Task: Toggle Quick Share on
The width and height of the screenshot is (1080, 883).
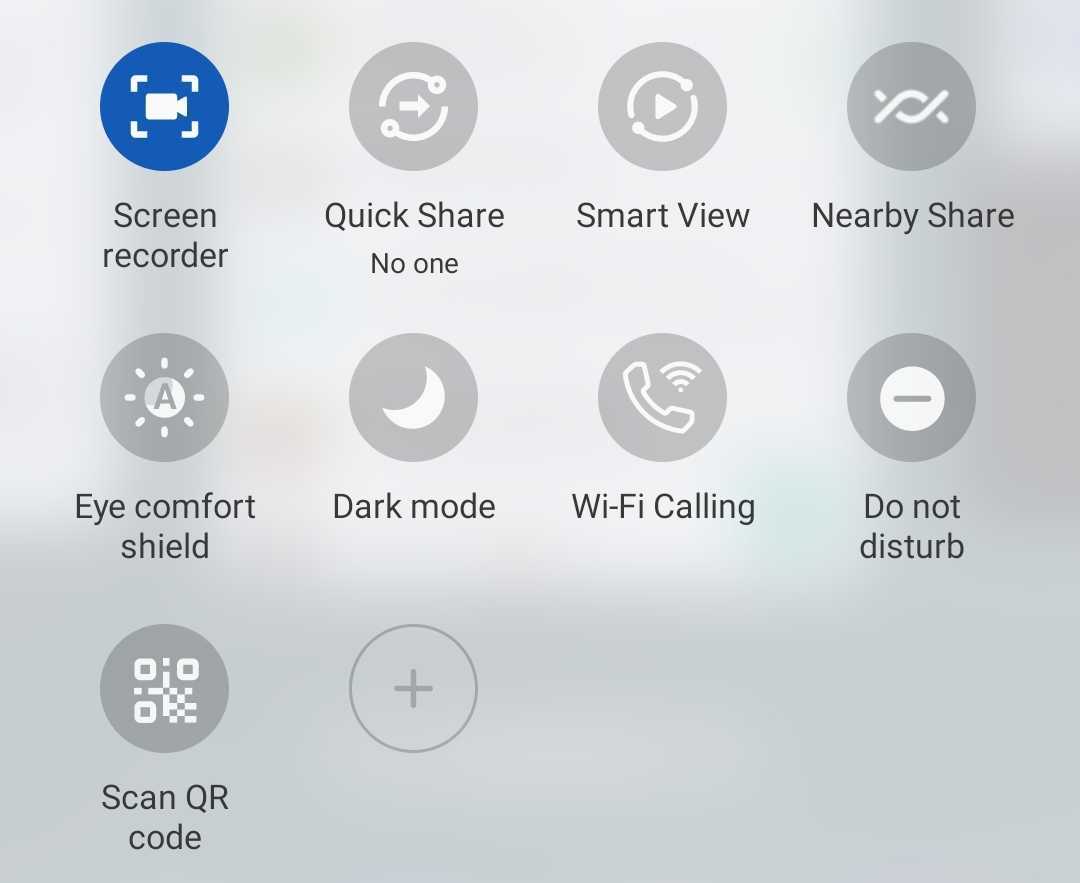Action: tap(413, 106)
